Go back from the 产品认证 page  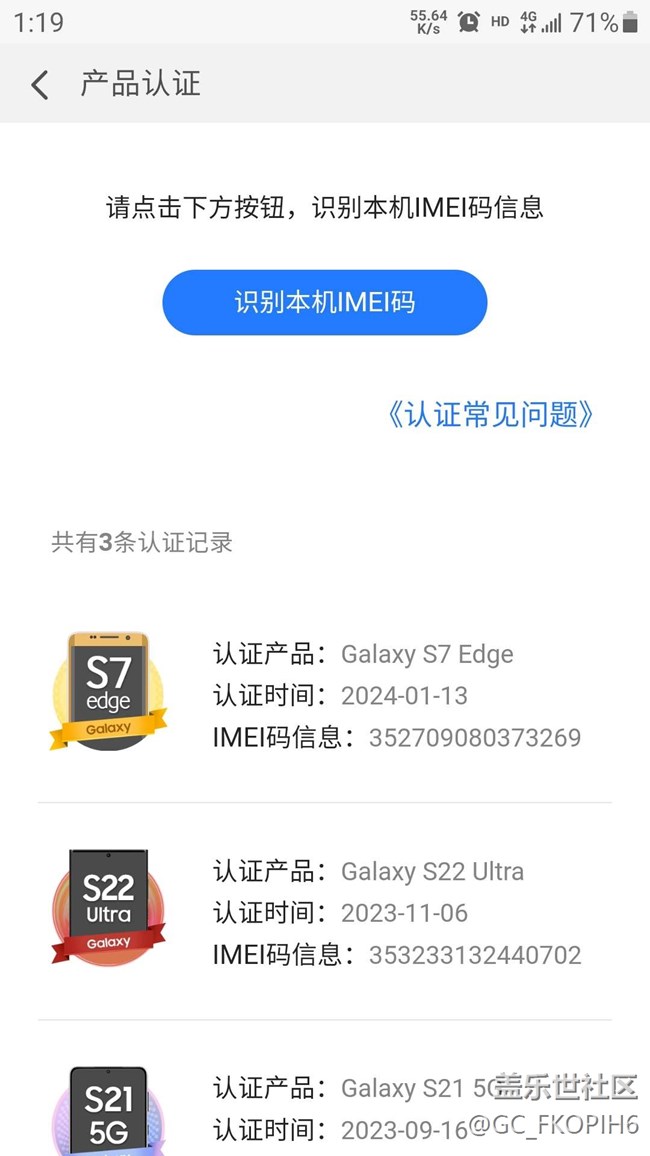(x=40, y=85)
